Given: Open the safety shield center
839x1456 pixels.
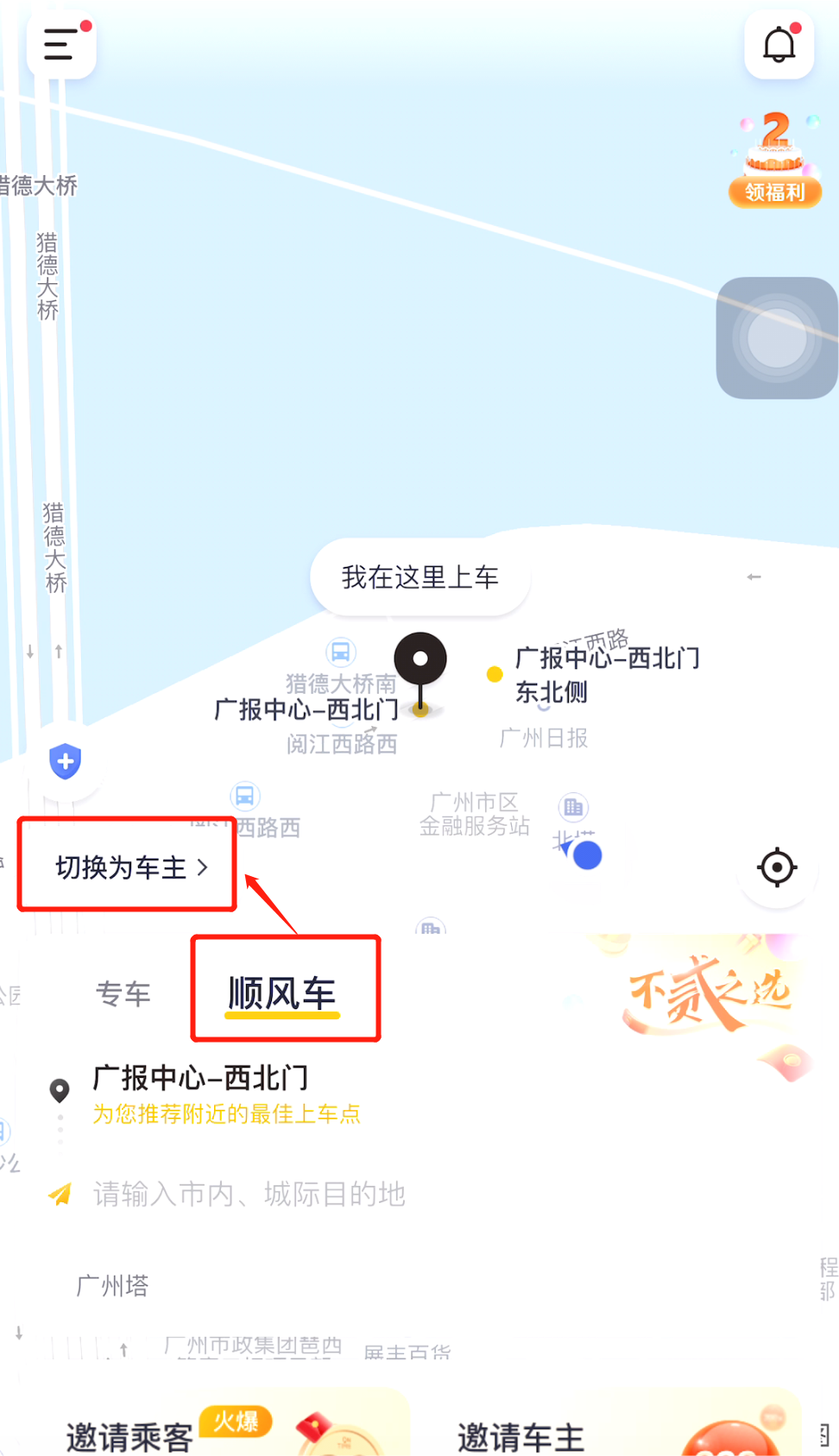Looking at the screenshot, I should [65, 761].
